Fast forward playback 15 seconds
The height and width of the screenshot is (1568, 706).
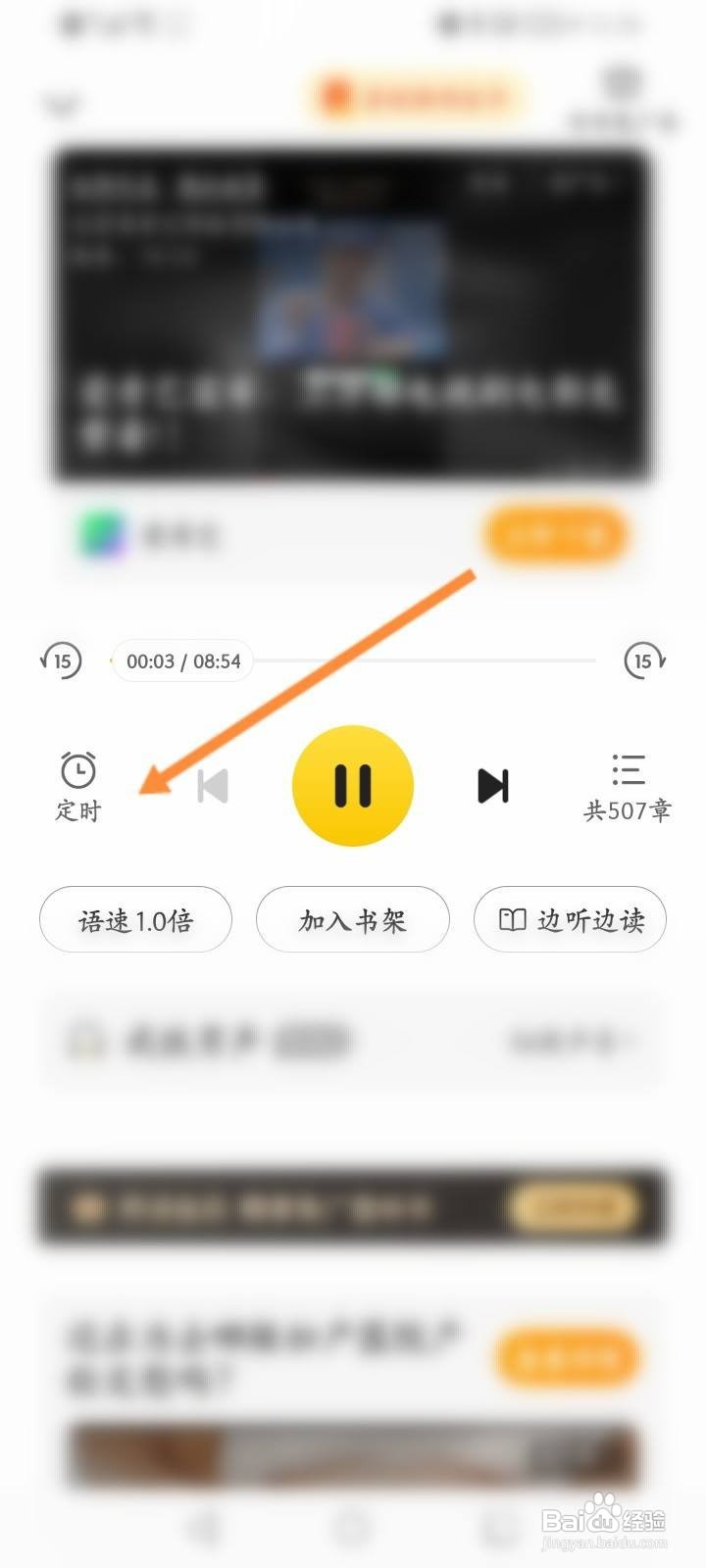click(x=644, y=661)
